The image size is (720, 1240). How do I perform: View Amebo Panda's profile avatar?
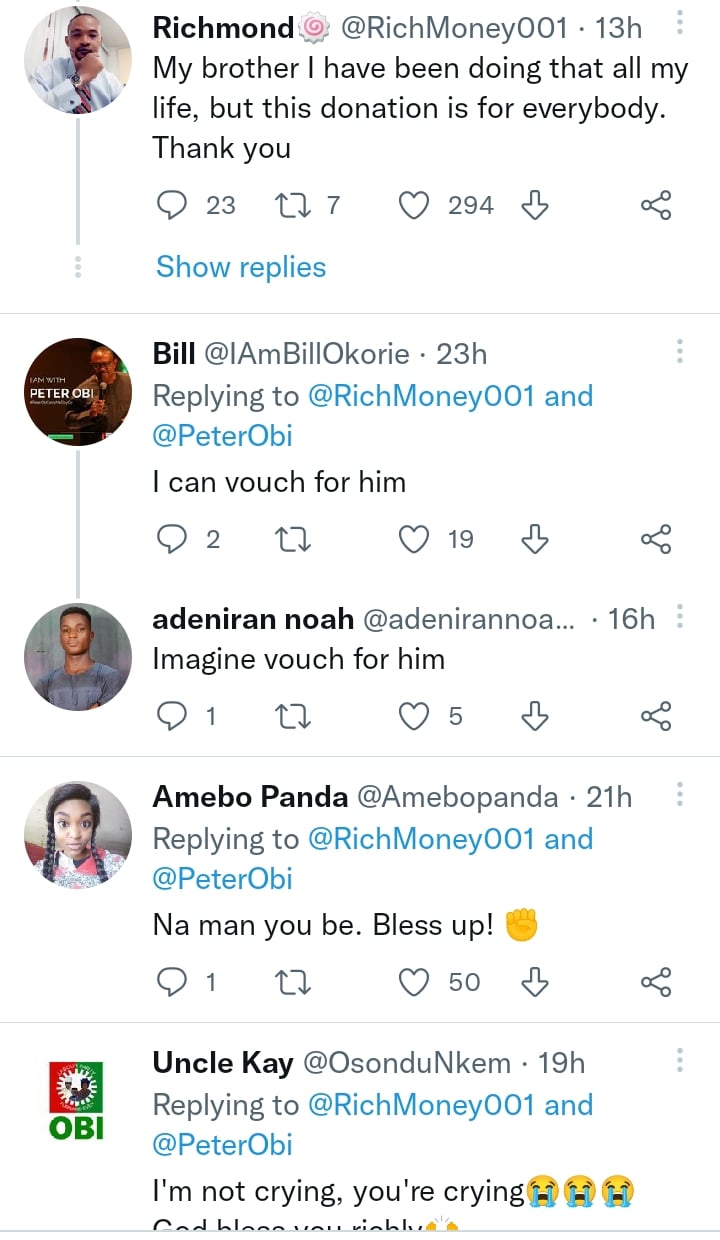tap(78, 833)
